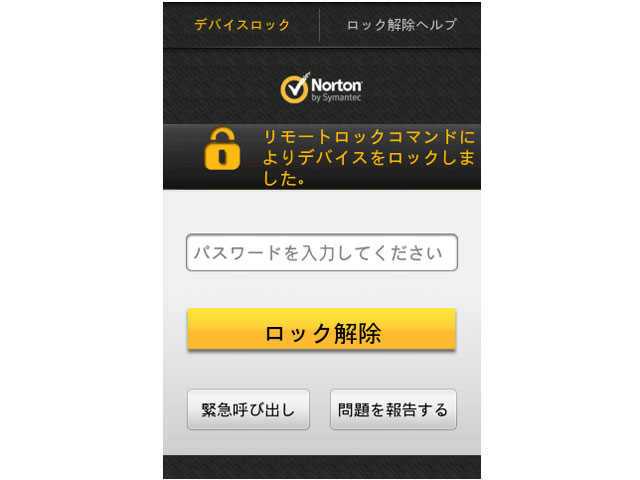Tap the yellow ロック解除 button
The width and height of the screenshot is (640, 480).
pyautogui.click(x=321, y=330)
